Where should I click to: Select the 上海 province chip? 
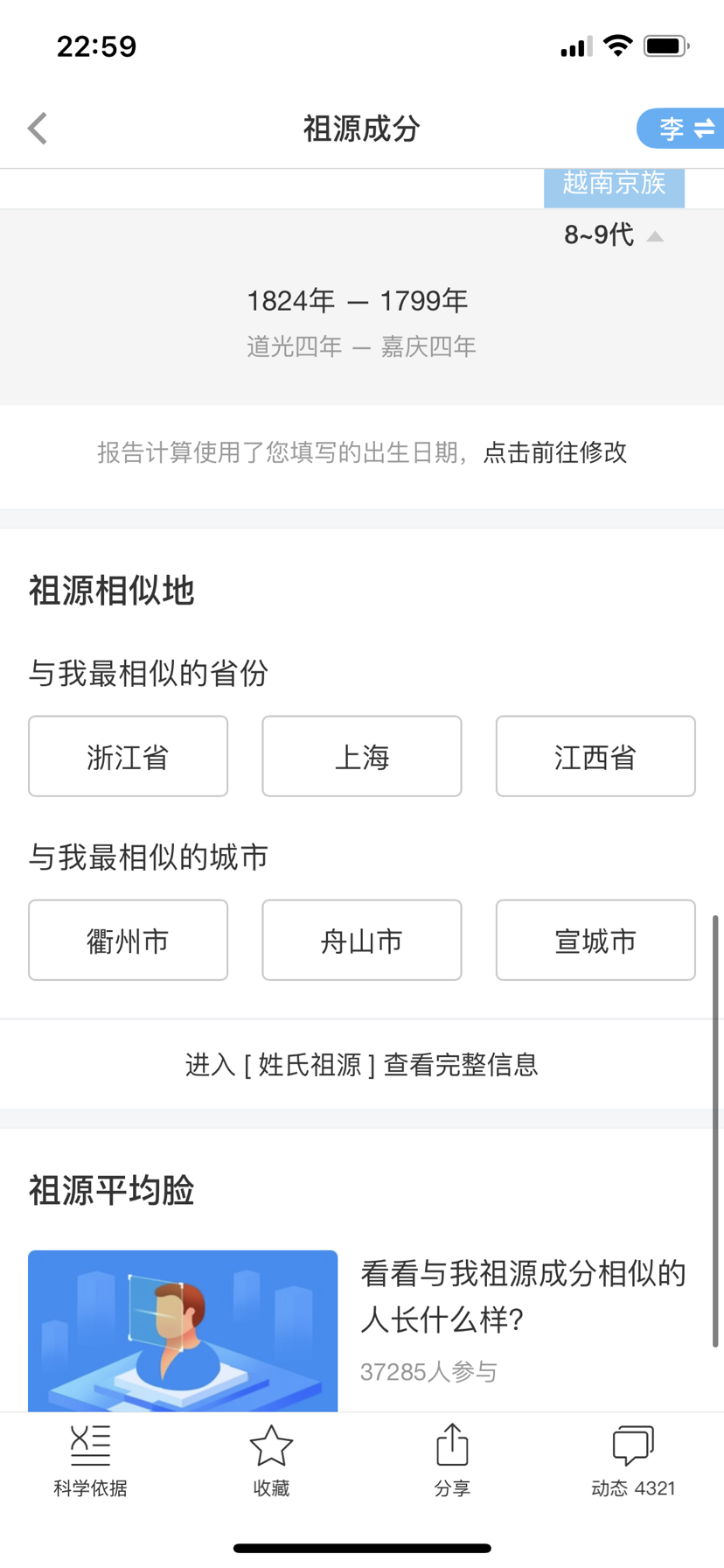(362, 756)
